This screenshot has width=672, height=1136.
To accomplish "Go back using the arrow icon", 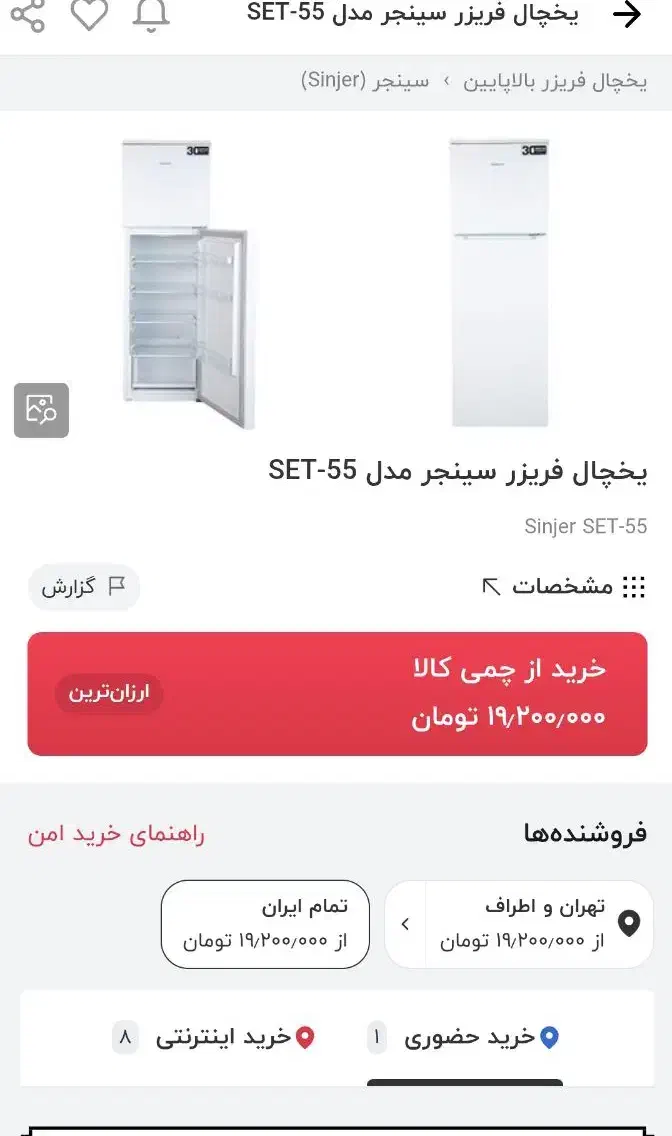I will 627,14.
